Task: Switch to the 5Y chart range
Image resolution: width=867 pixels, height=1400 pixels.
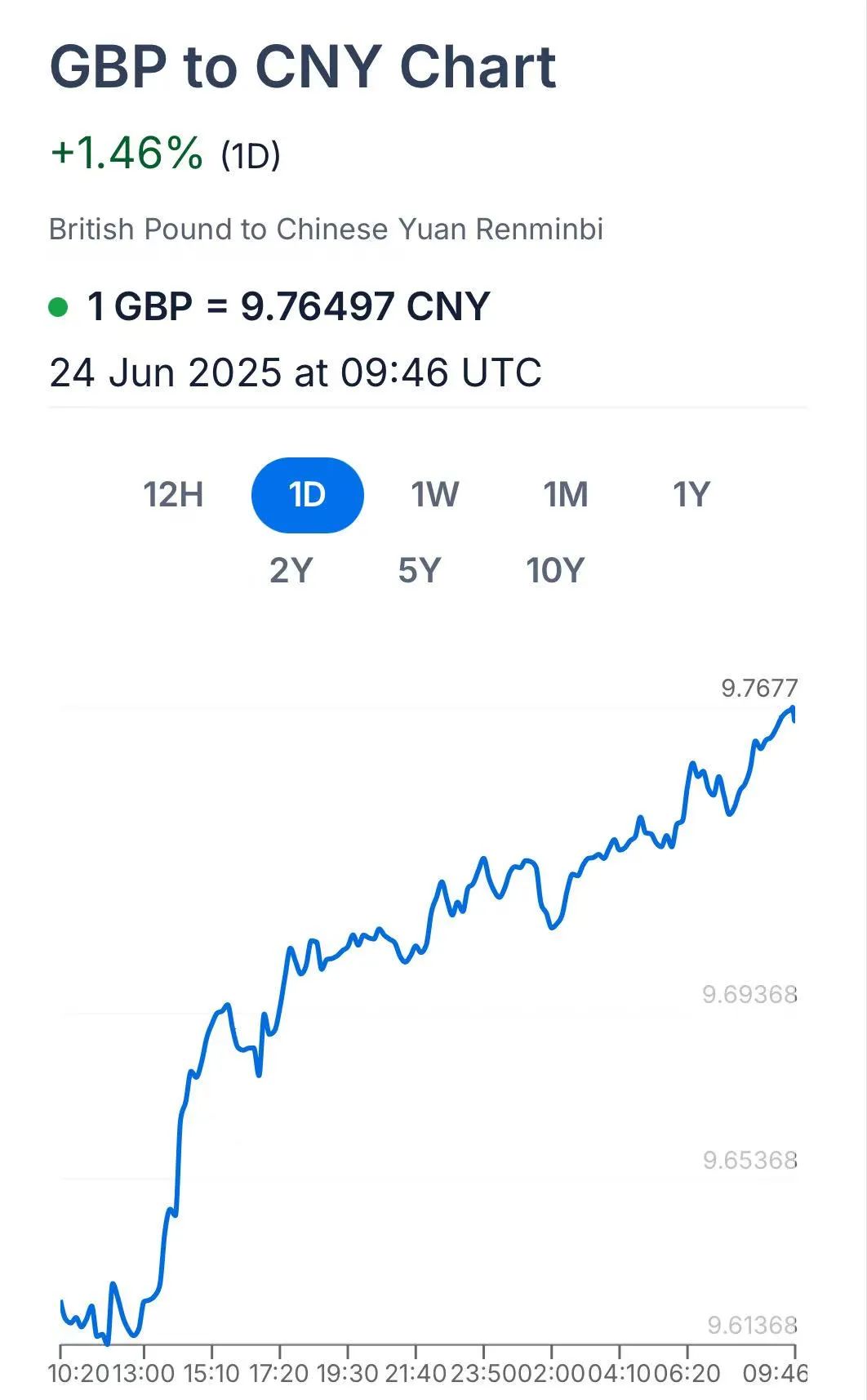Action: click(x=420, y=570)
